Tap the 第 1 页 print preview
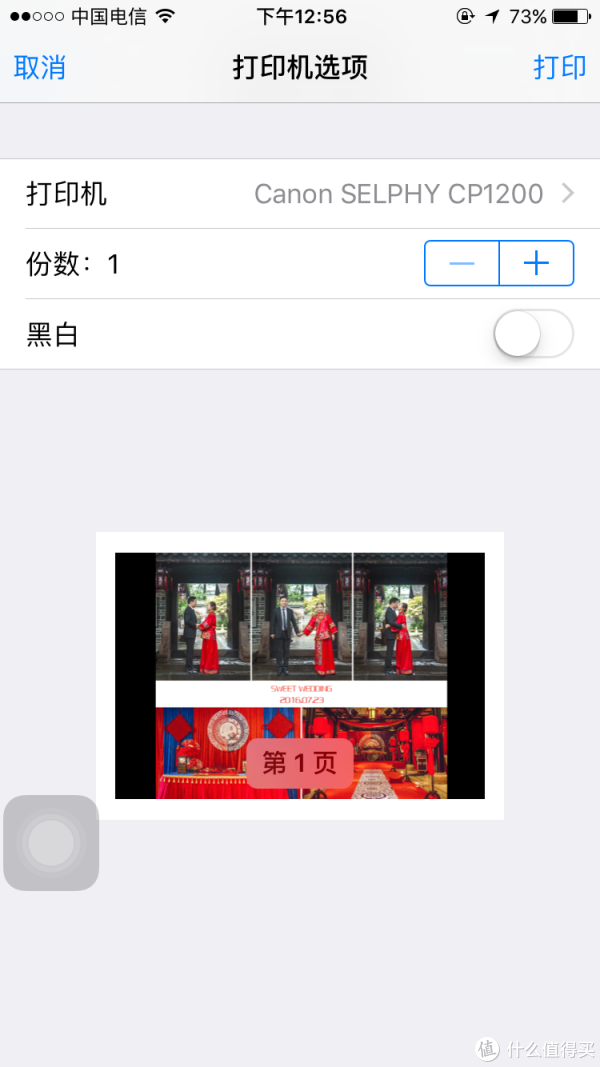This screenshot has height=1067, width=600. [x=300, y=676]
